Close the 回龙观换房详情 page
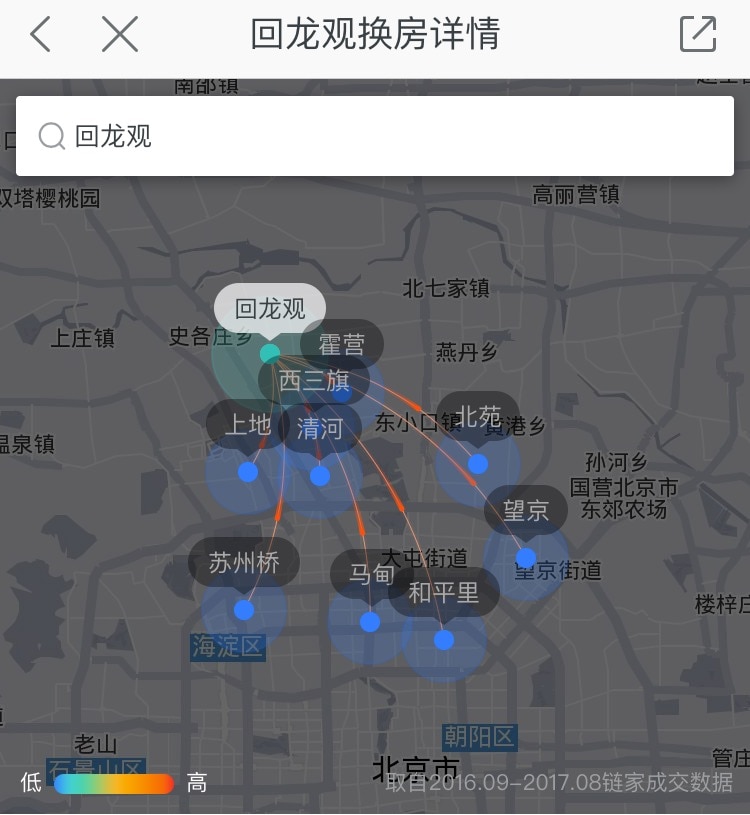750x815 pixels. click(120, 35)
